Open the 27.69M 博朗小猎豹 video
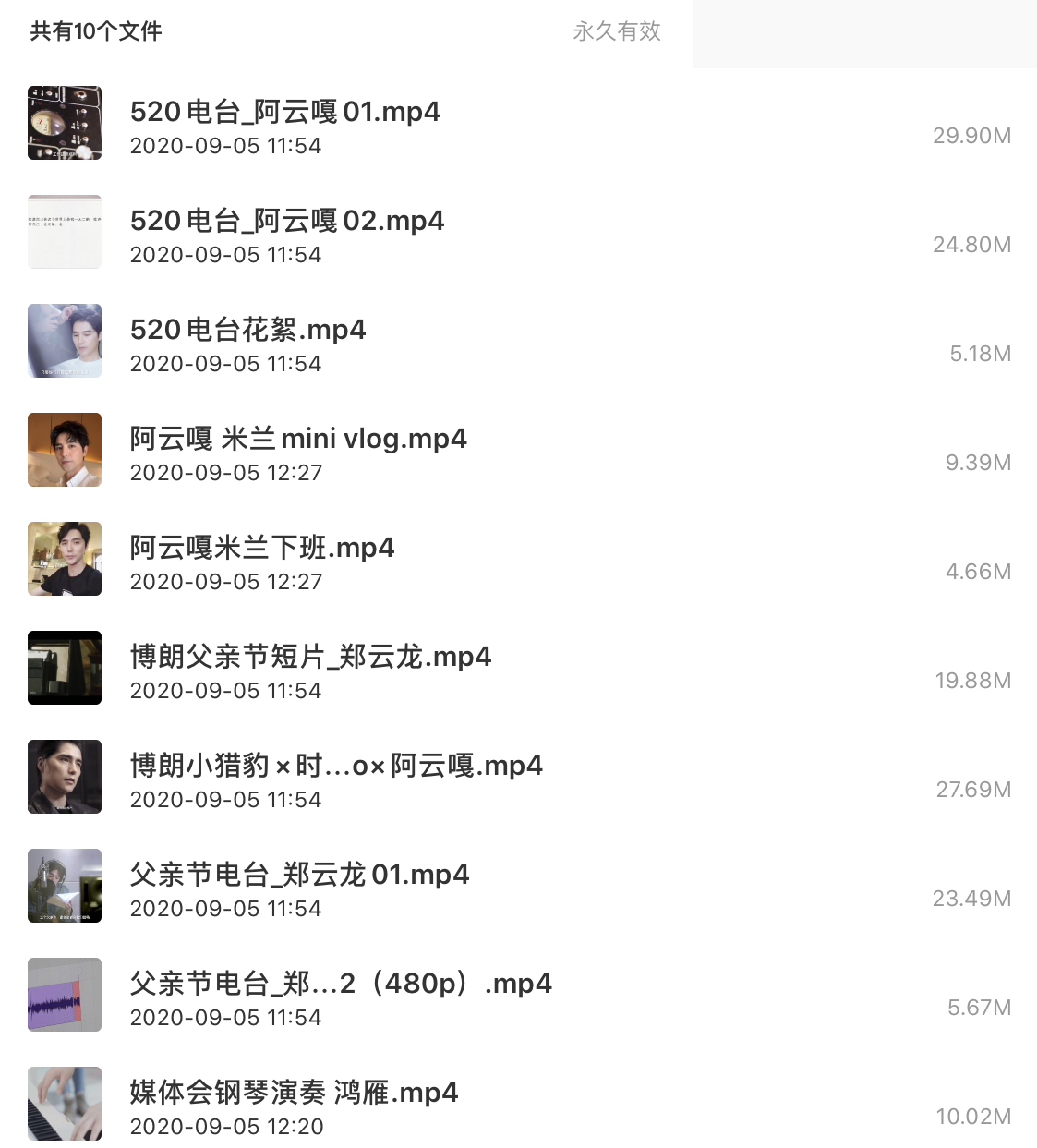 tap(336, 767)
